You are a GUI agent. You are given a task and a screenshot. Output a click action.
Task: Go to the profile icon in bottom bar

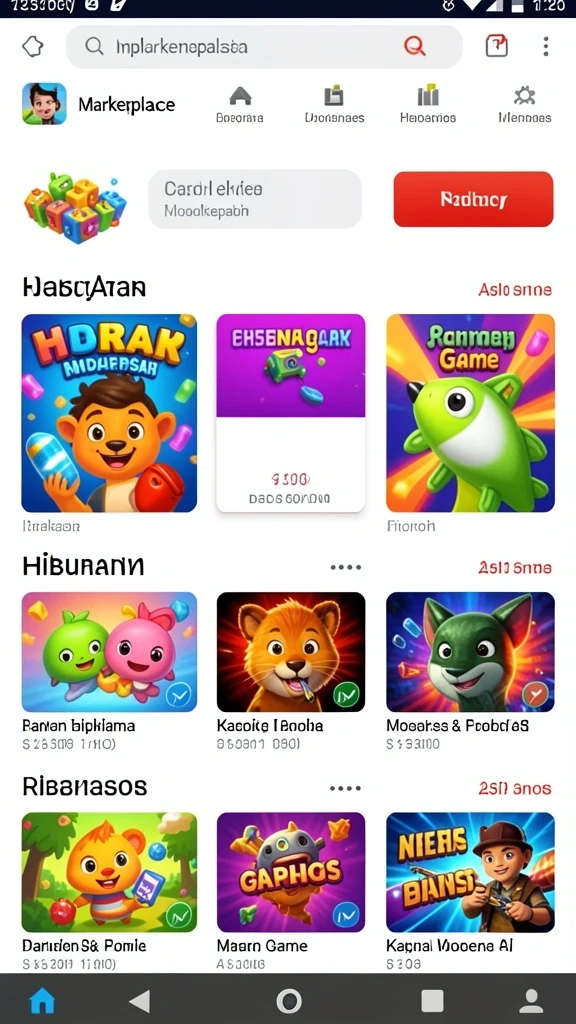531,1000
